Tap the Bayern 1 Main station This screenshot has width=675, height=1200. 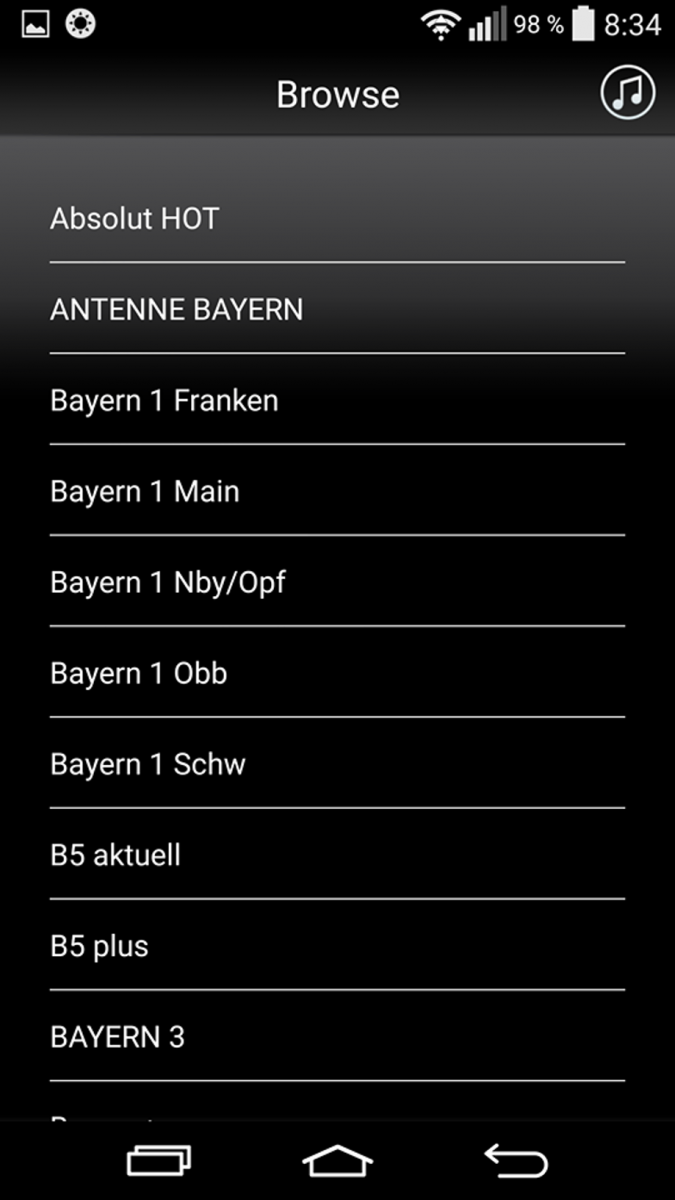(x=336, y=491)
